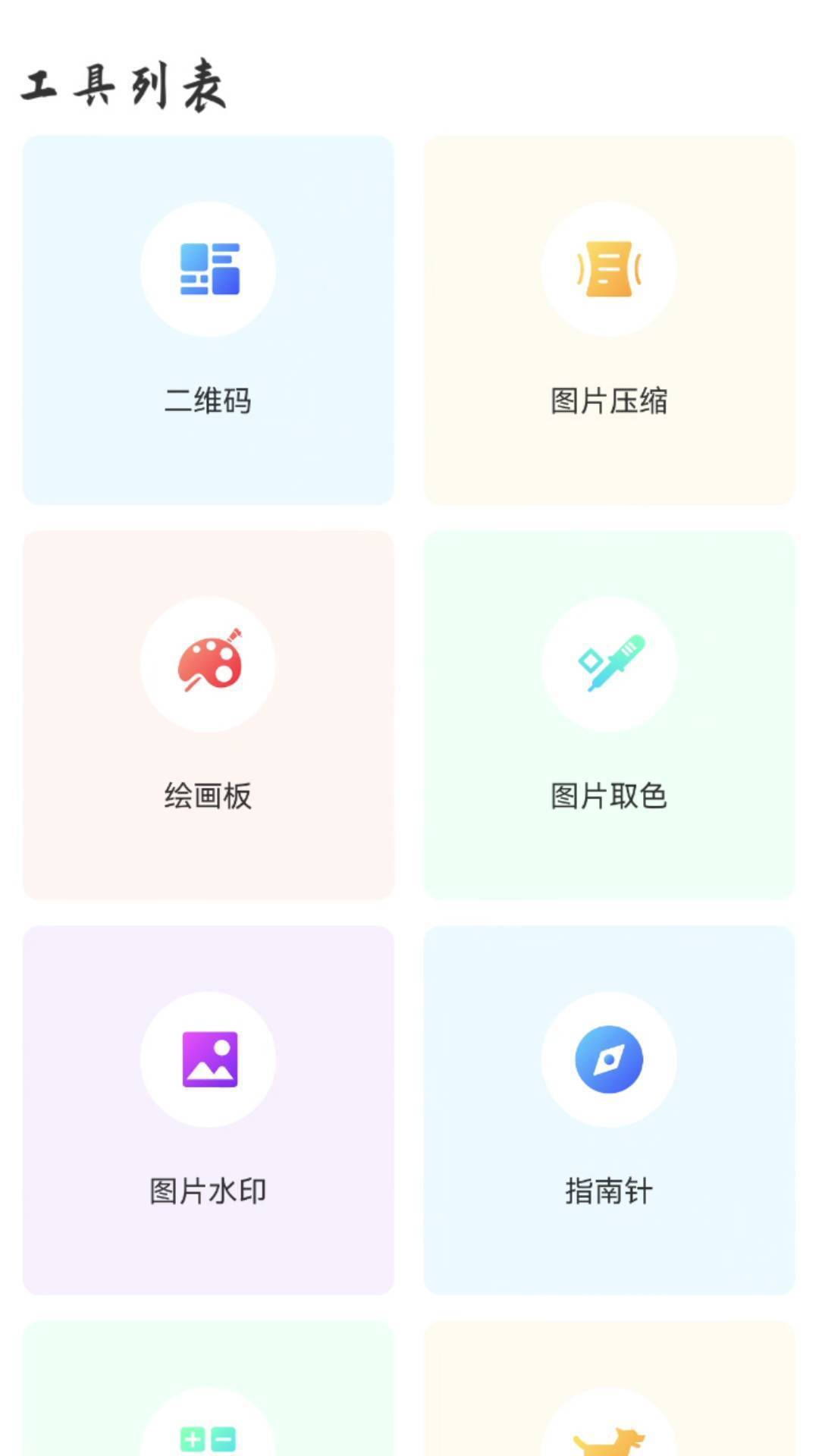Open the purple image watermark icon
The width and height of the screenshot is (819, 1456).
pyautogui.click(x=208, y=1058)
